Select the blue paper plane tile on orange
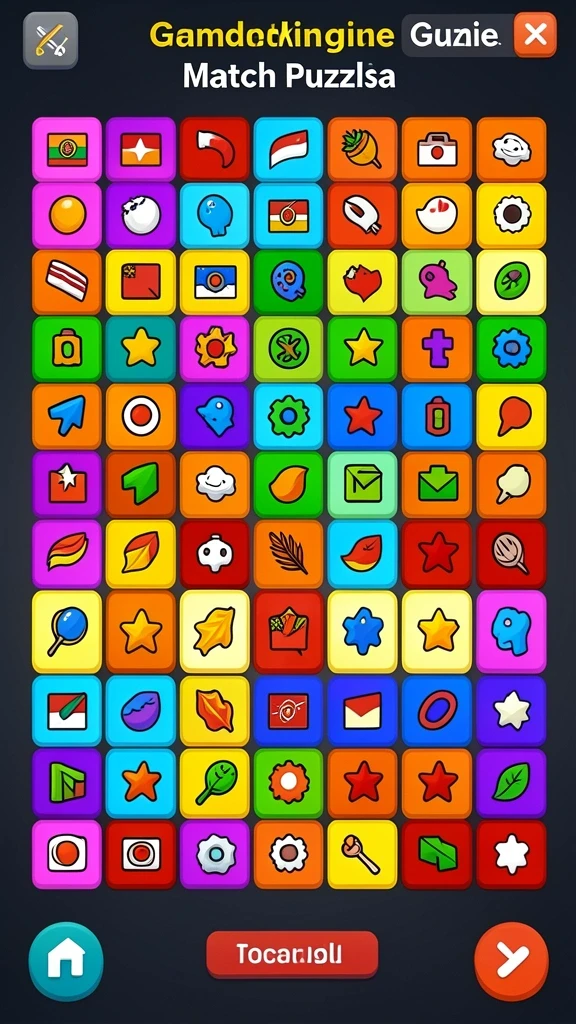This screenshot has width=576, height=1024. pyautogui.click(x=67, y=416)
